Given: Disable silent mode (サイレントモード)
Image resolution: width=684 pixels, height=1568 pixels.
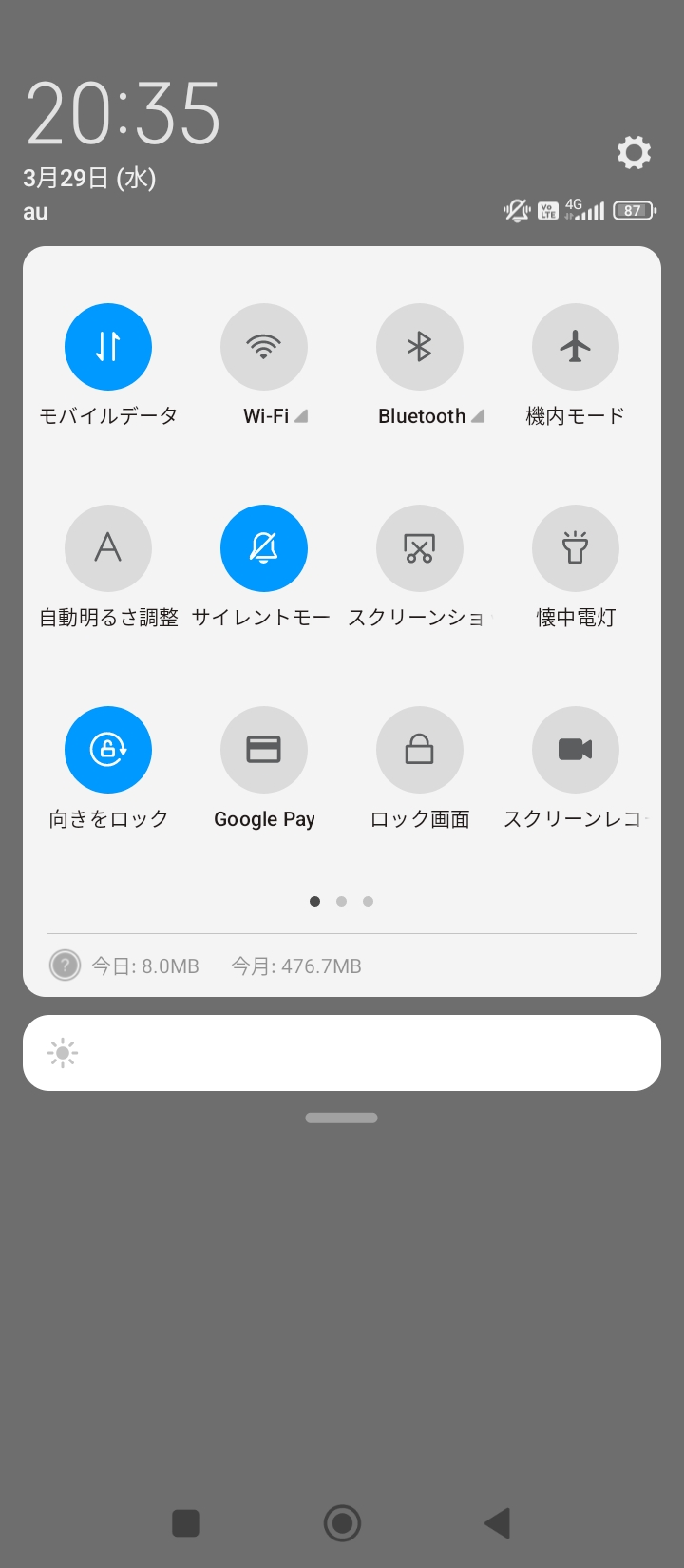Looking at the screenshot, I should click(264, 548).
